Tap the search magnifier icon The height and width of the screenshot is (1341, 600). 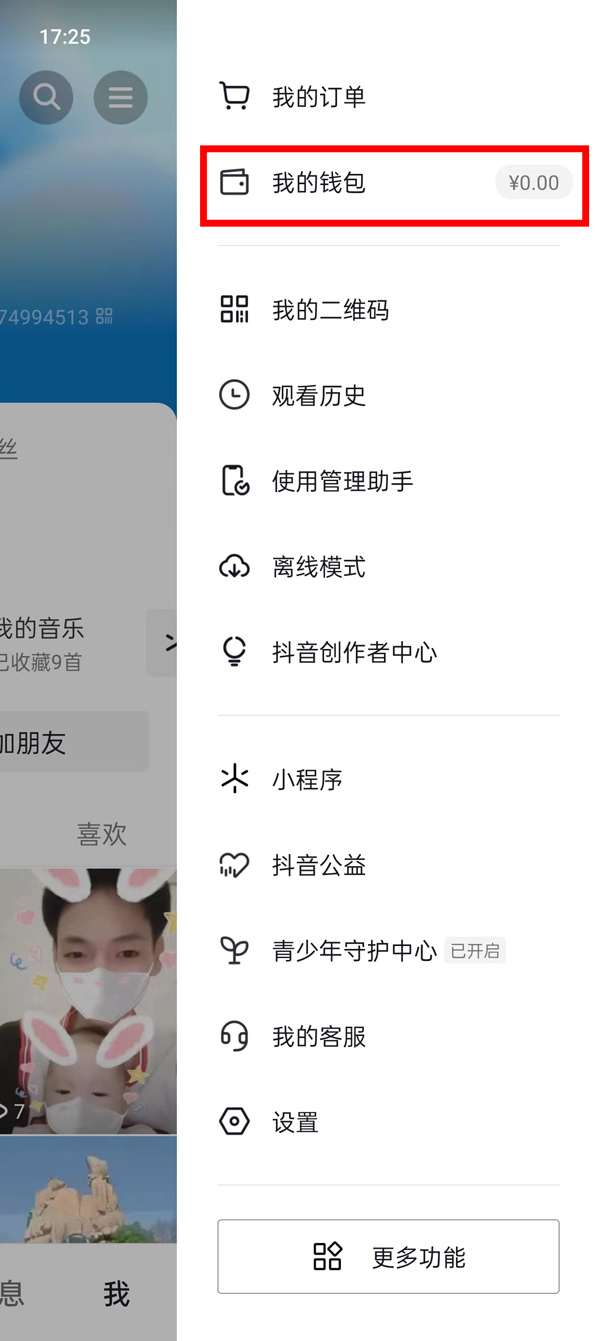[x=46, y=97]
